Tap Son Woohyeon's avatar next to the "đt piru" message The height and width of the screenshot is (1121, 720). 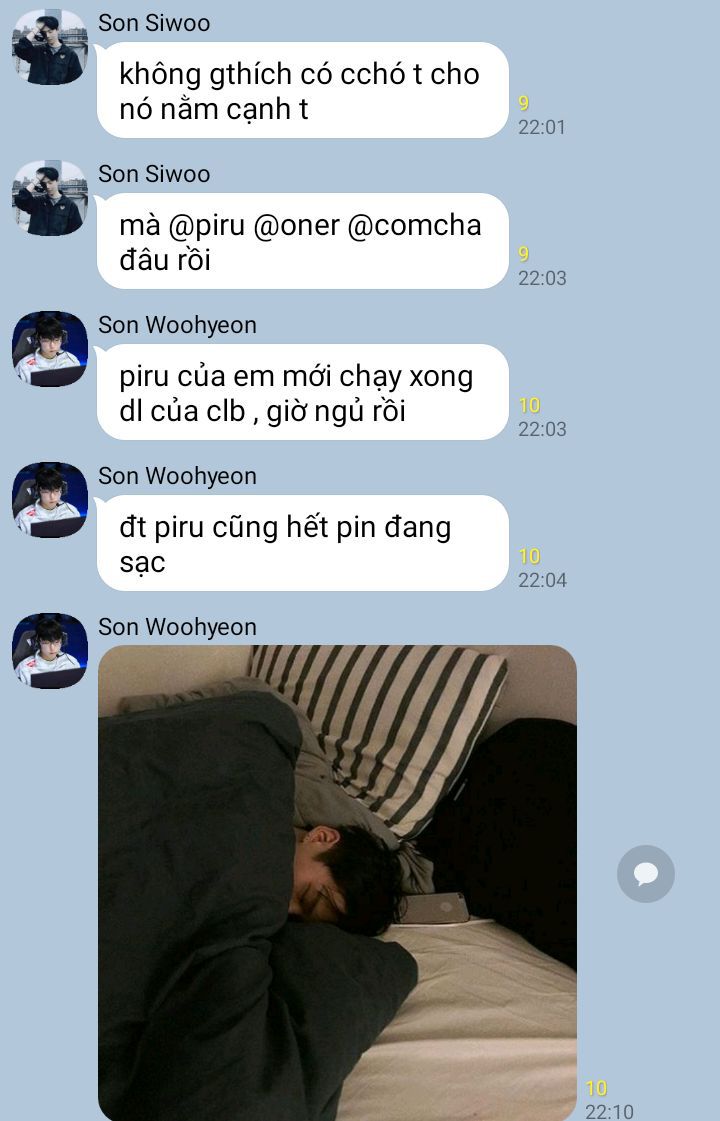50,500
